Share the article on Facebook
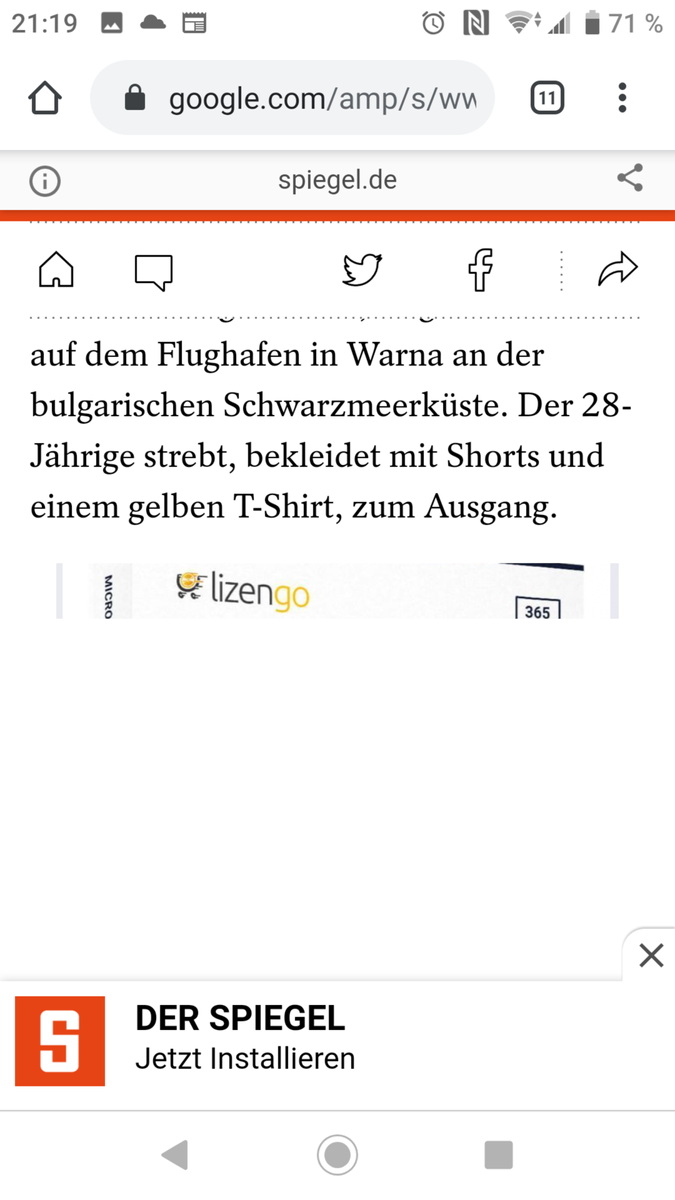The height and width of the screenshot is (1200, 675). [480, 270]
